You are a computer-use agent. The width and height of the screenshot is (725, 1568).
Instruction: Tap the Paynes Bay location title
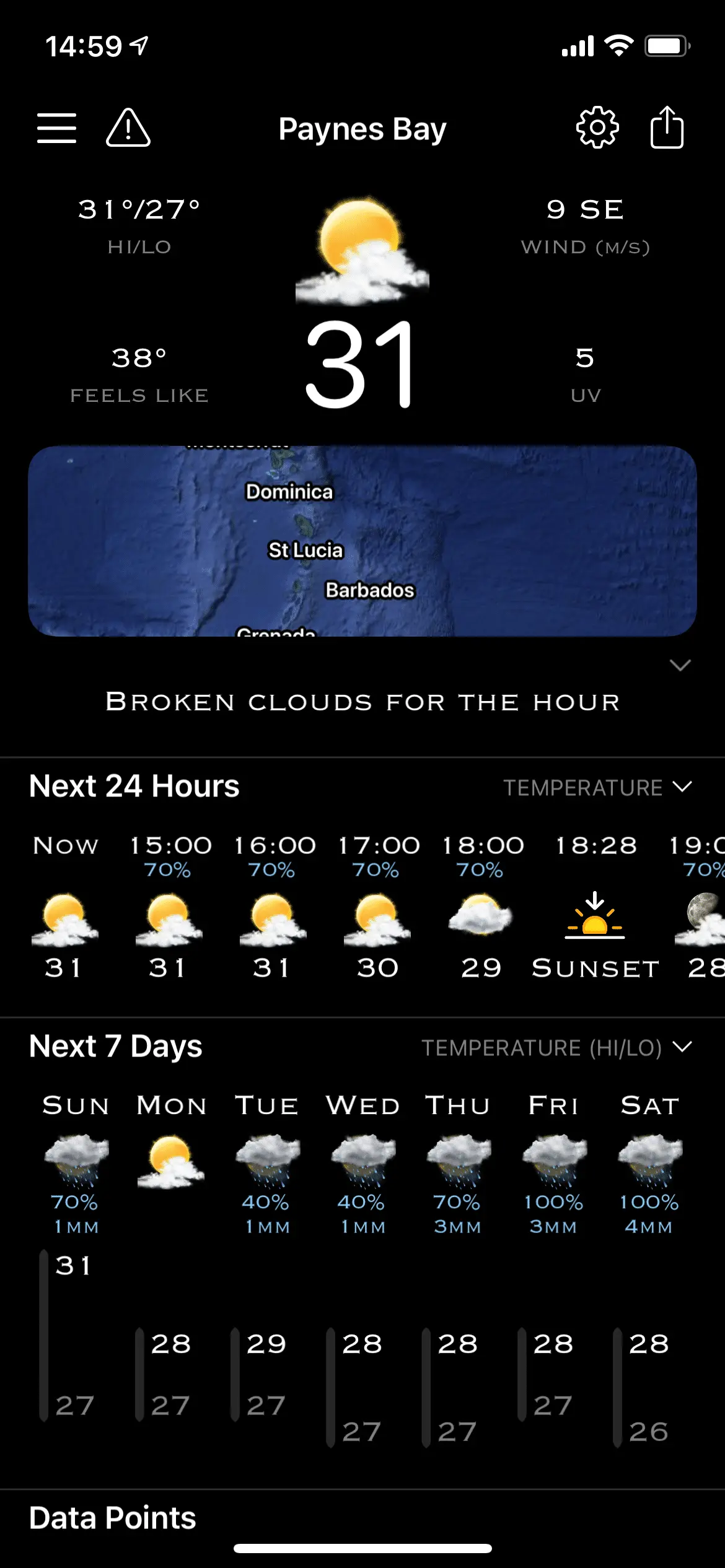[x=362, y=129]
